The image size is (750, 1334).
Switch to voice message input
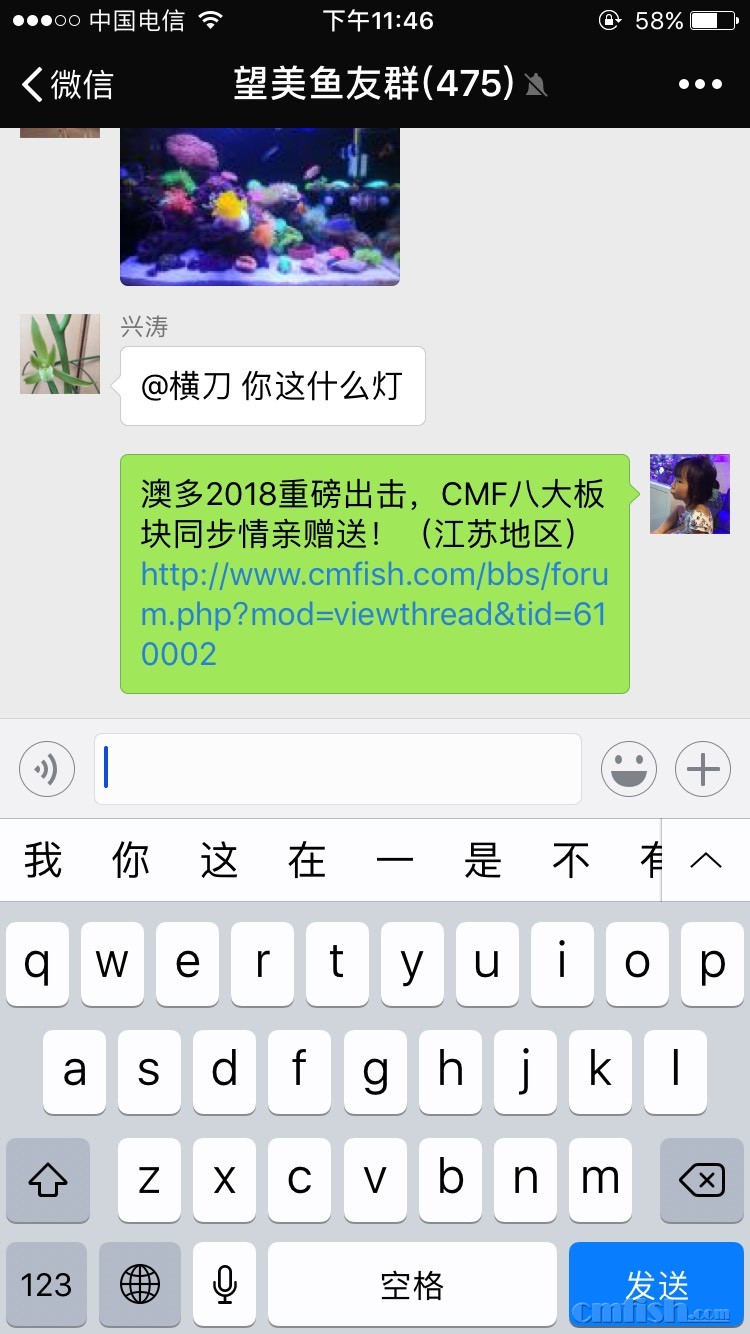pos(47,769)
